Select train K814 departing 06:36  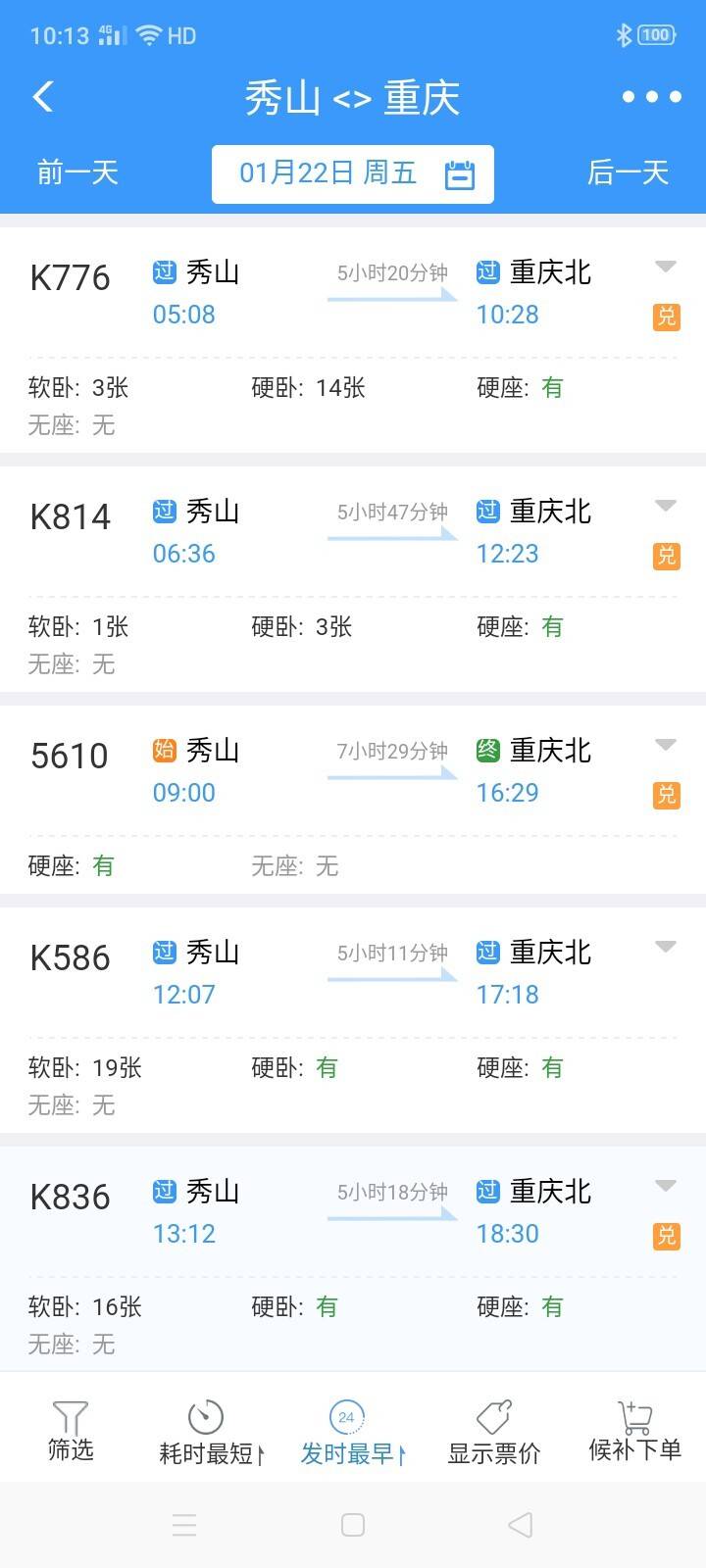(x=353, y=579)
